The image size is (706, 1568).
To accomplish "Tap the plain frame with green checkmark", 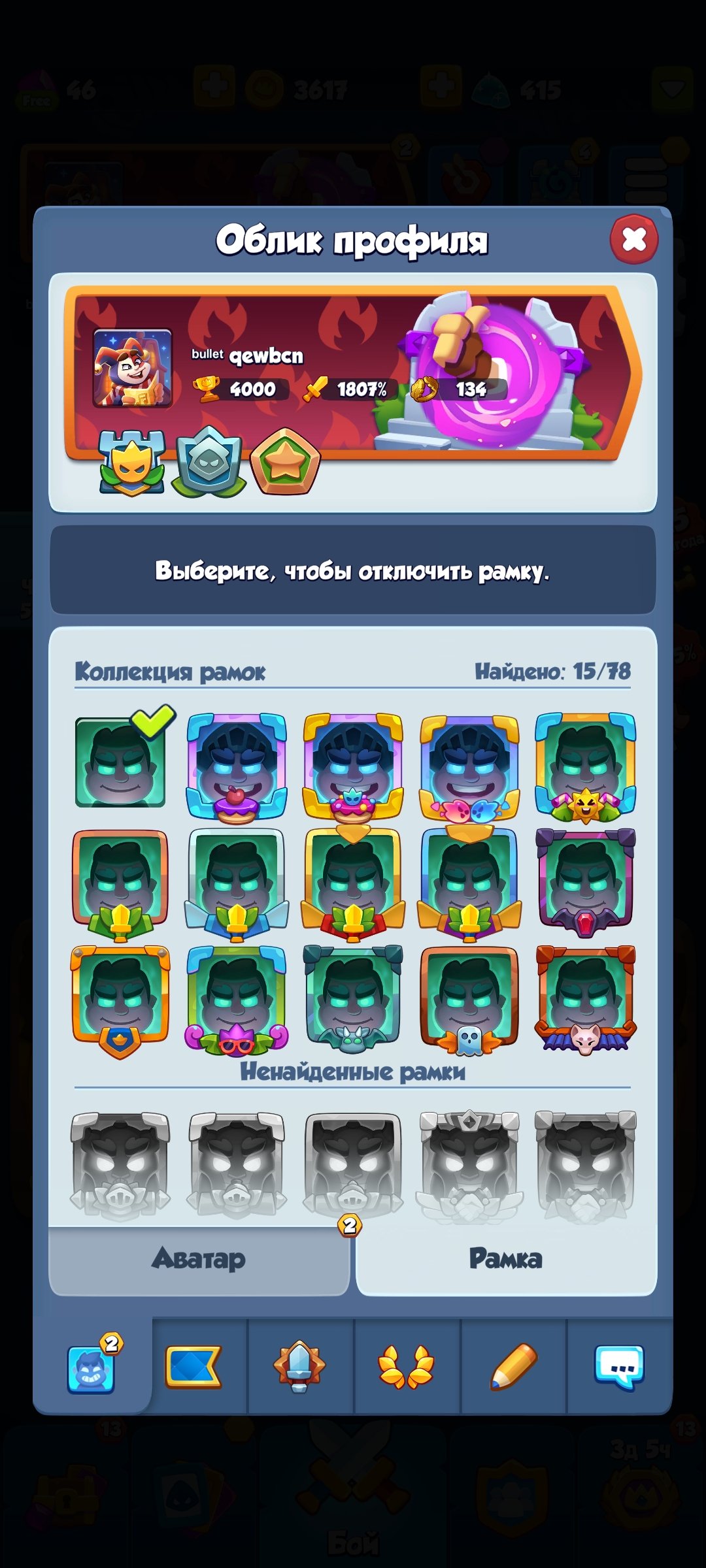I will click(120, 762).
